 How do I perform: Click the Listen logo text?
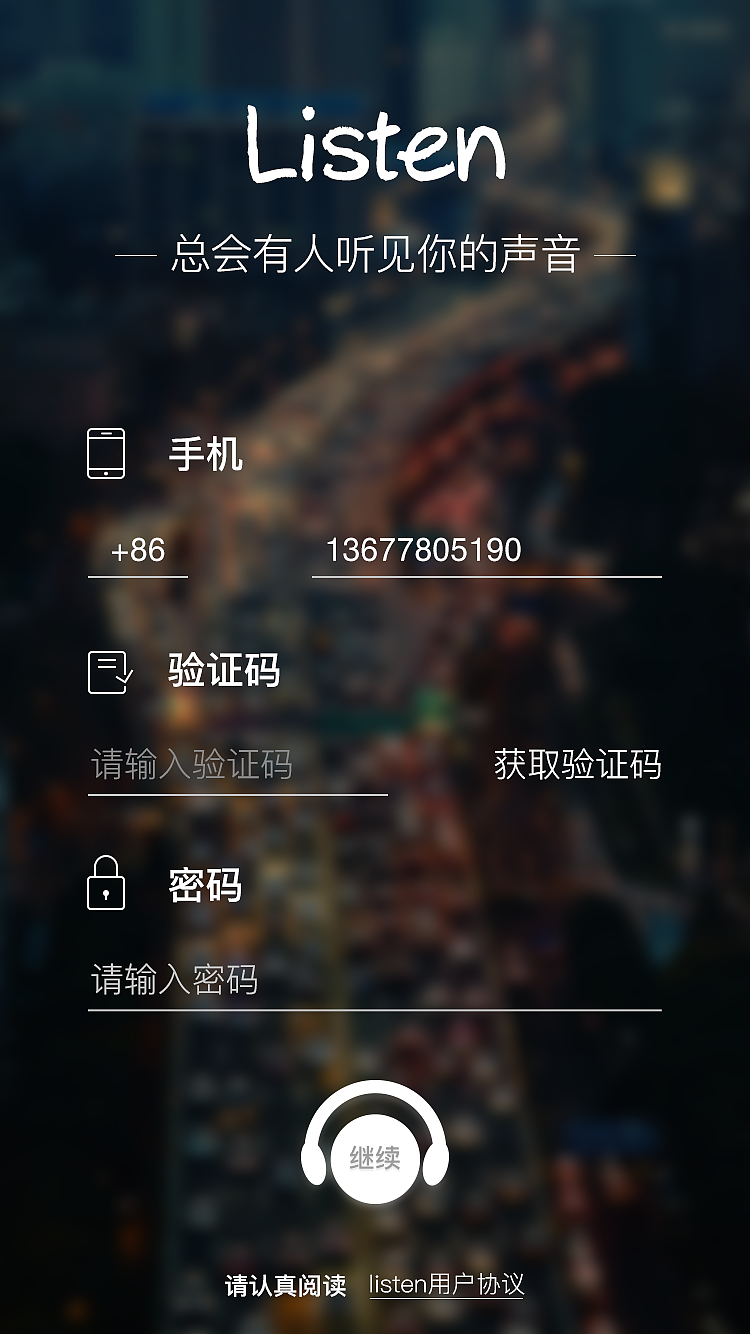375,145
